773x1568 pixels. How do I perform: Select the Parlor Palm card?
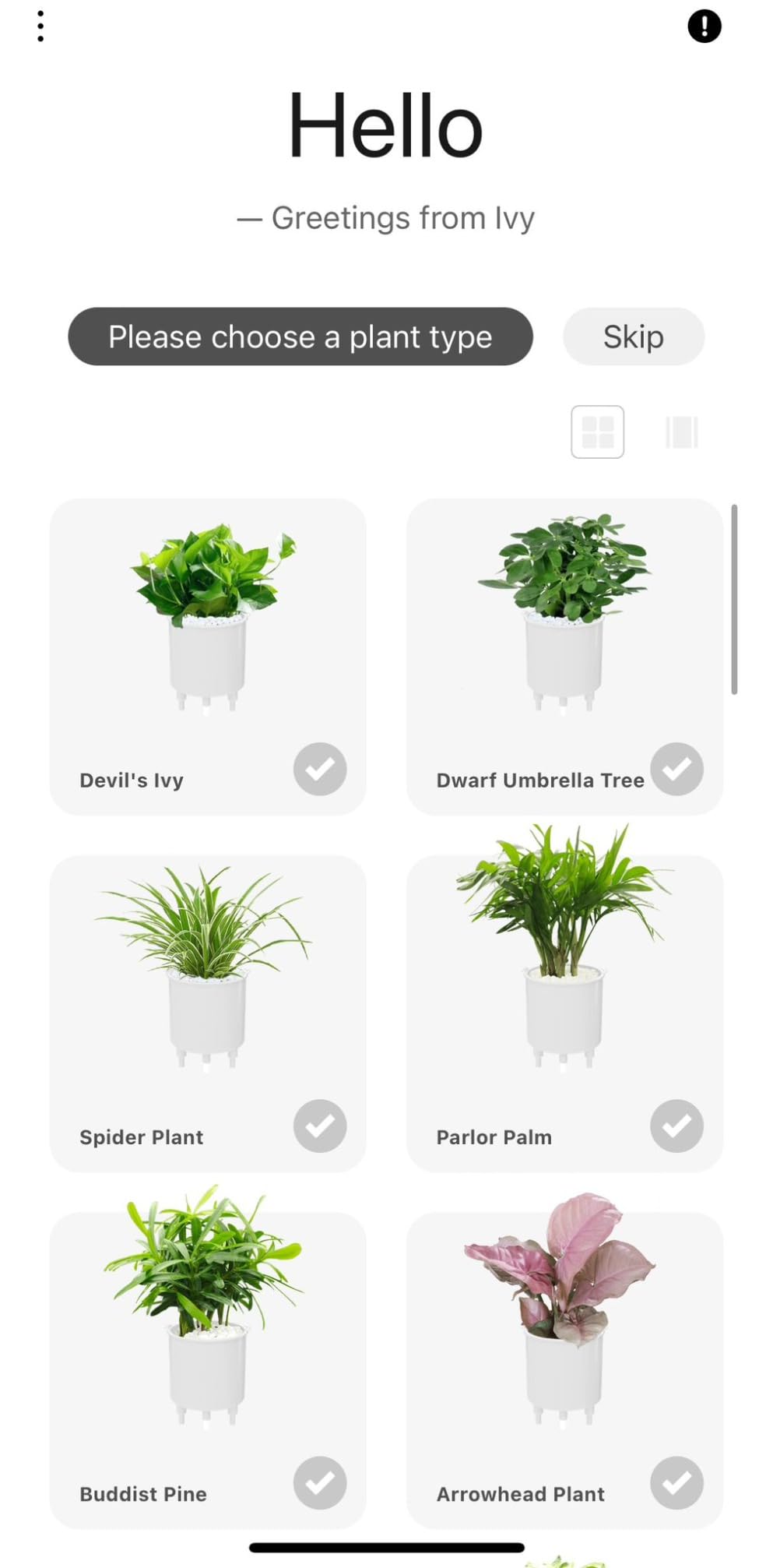point(564,1013)
